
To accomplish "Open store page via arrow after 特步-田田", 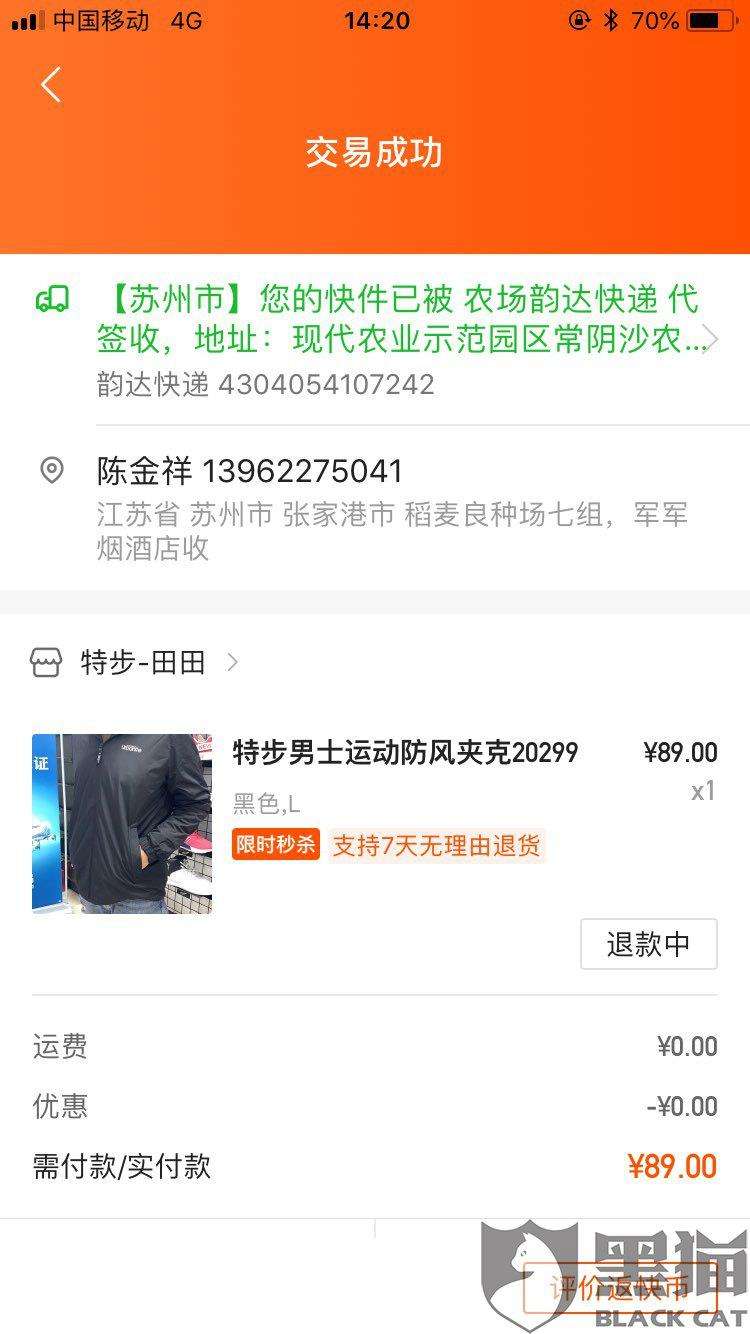I will coord(231,661).
